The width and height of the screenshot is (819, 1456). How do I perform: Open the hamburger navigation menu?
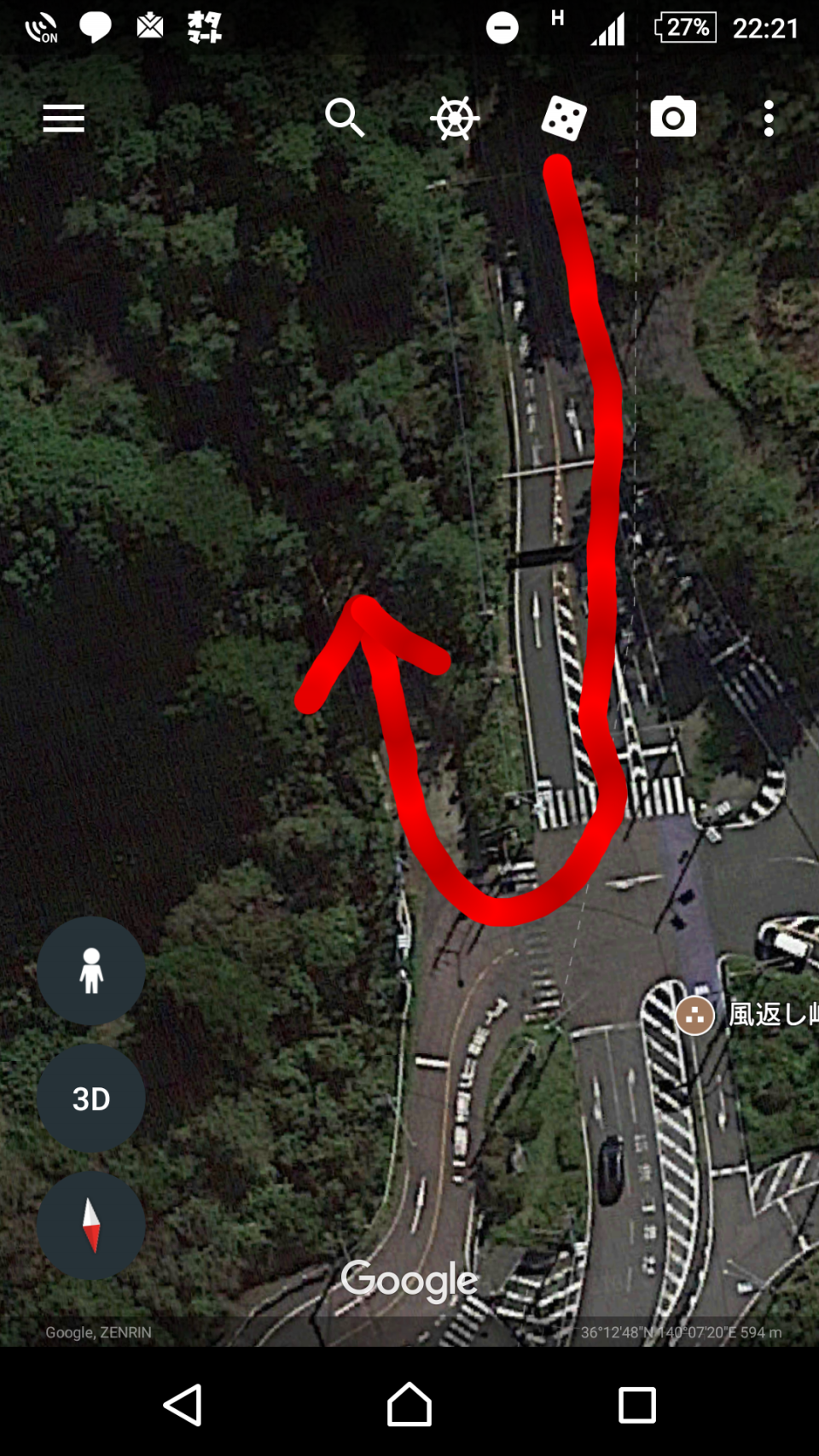tap(64, 118)
